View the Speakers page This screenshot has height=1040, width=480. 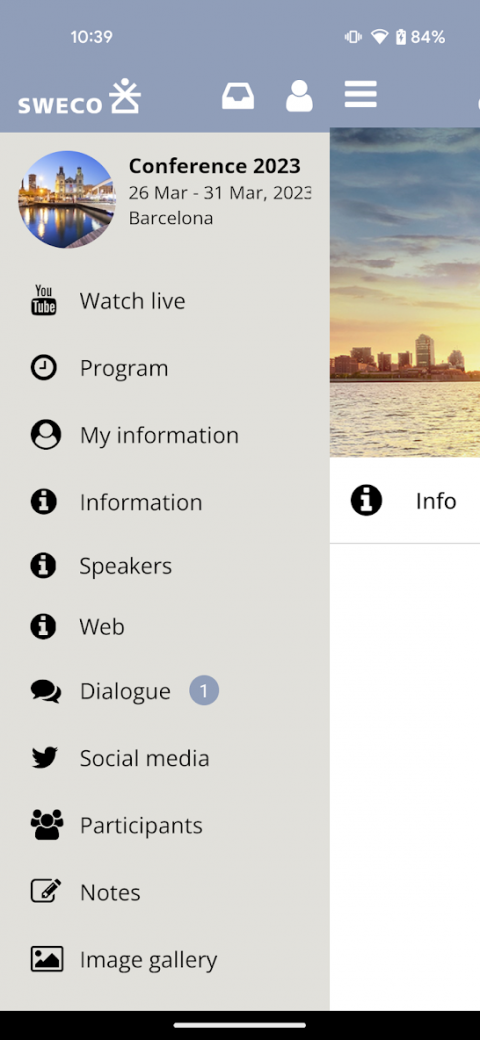click(x=164, y=566)
